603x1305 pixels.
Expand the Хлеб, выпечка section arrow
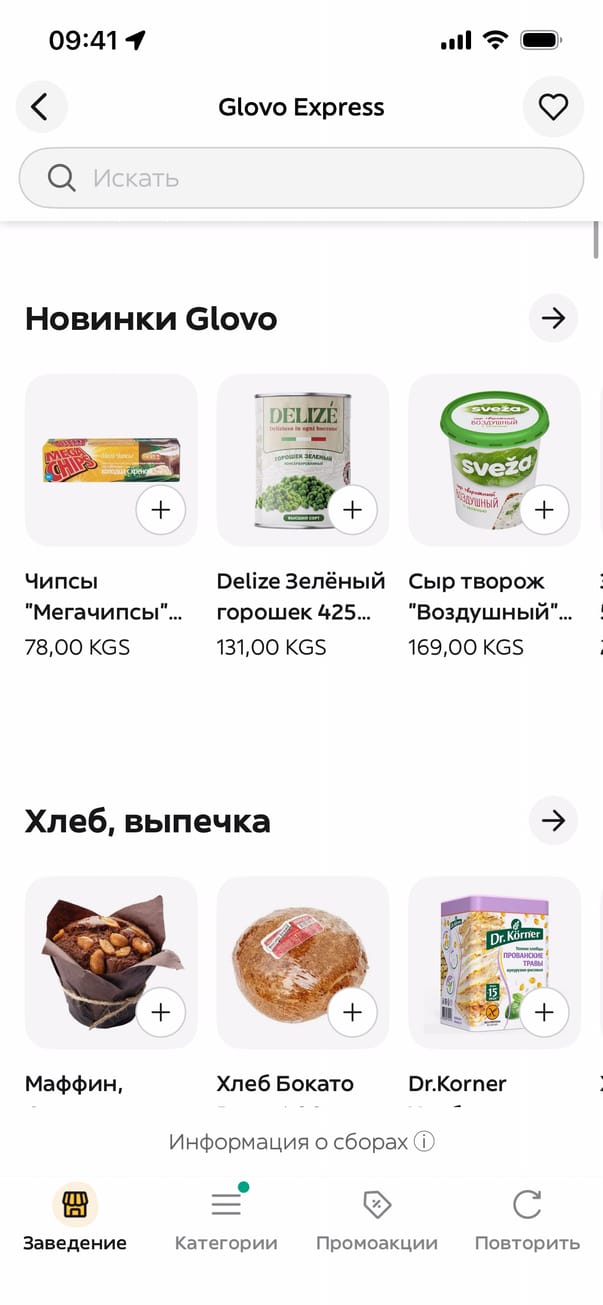(553, 821)
